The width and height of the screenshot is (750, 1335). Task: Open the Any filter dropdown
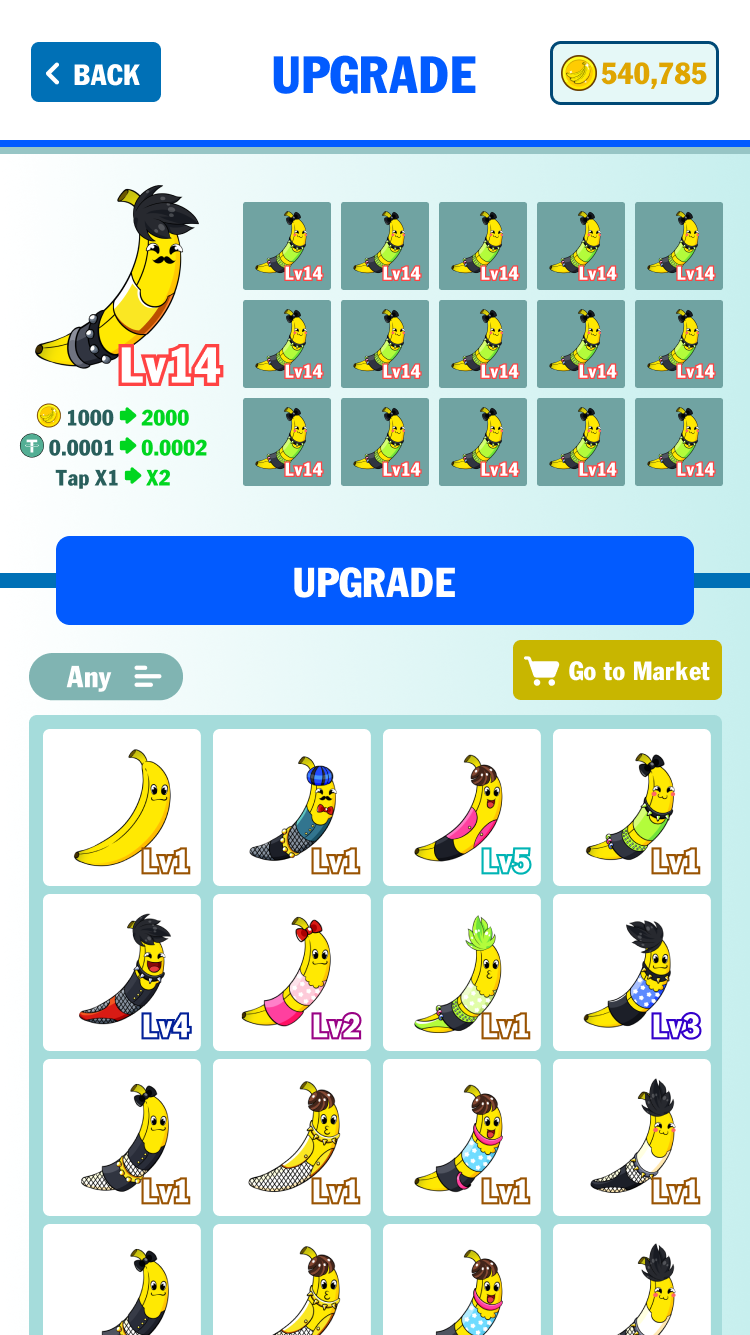106,677
